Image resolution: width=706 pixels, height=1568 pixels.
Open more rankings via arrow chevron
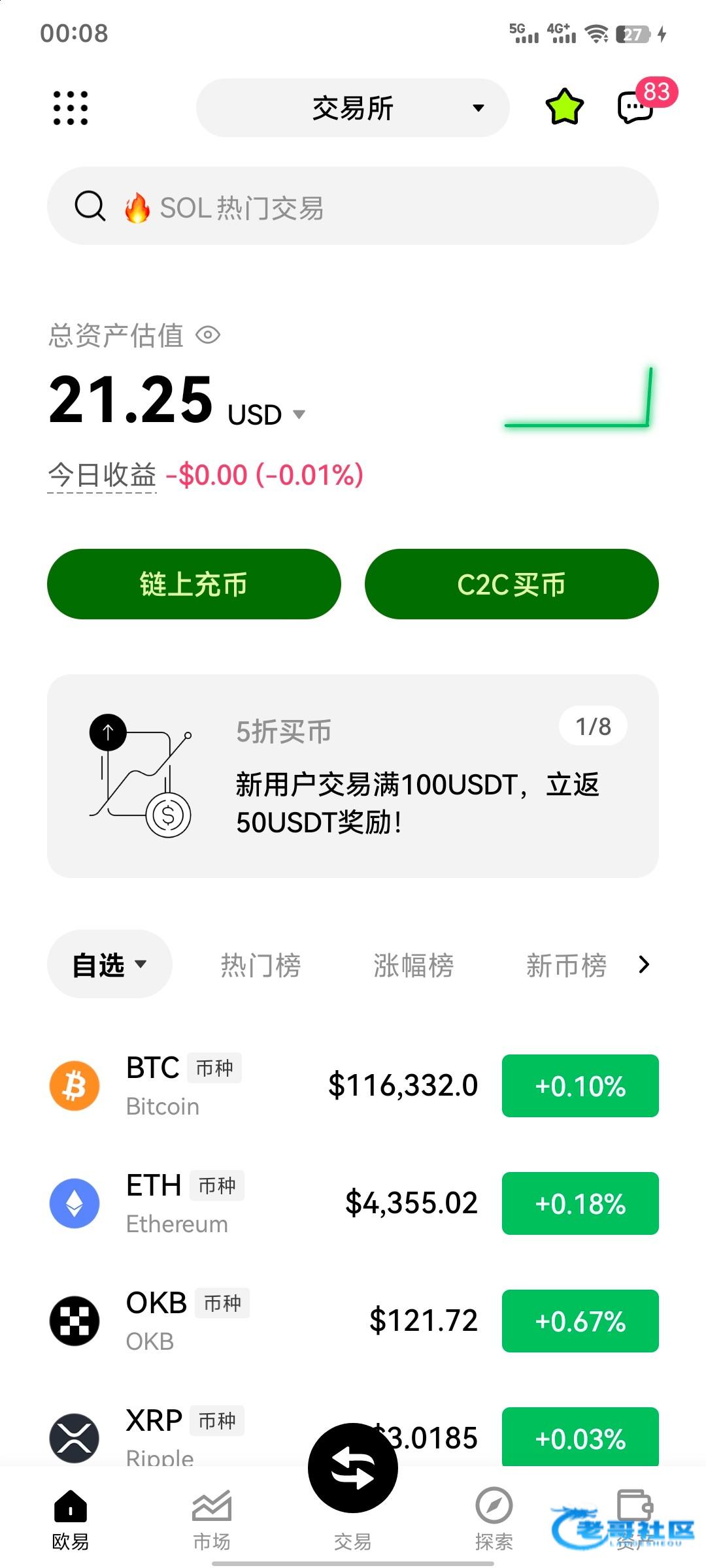click(644, 964)
